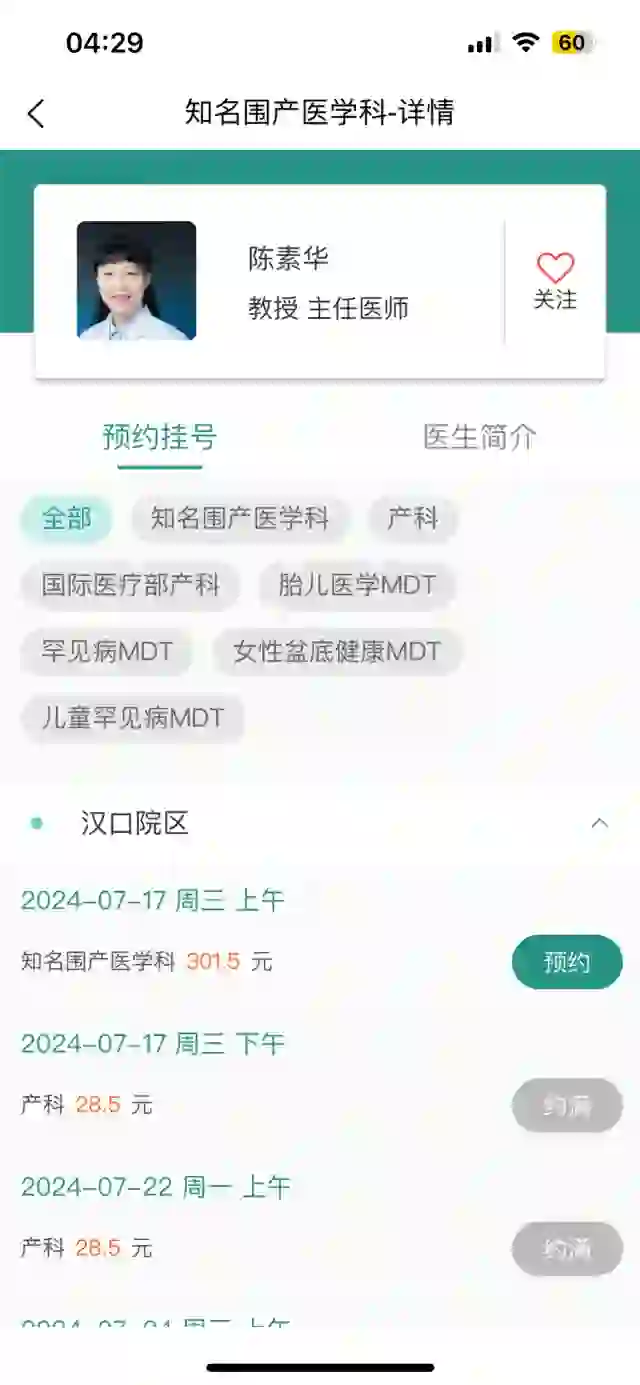This screenshot has height=1385, width=640.
Task: Select the 全部 filter chip
Action: [67, 519]
